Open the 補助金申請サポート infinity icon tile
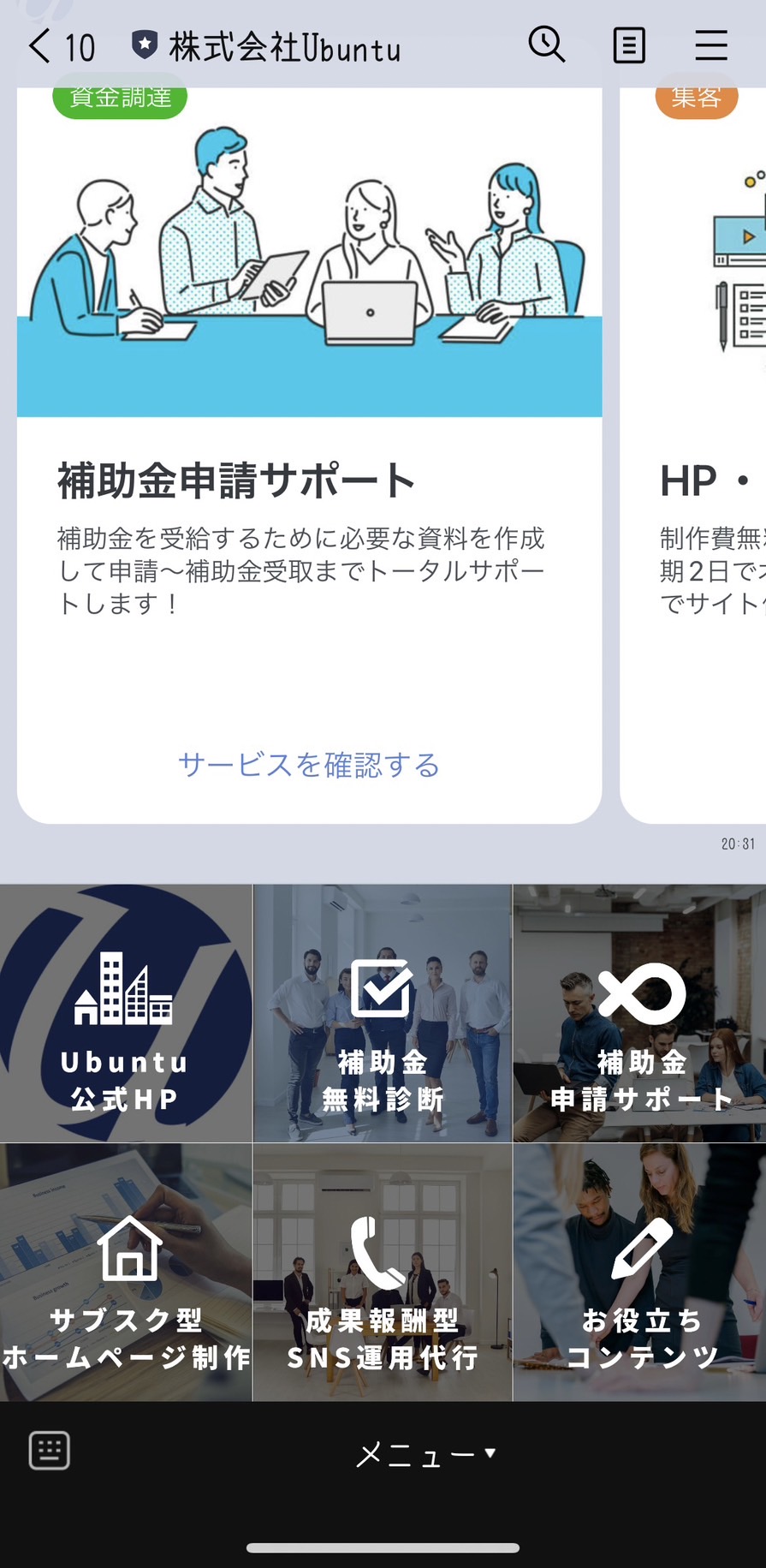The image size is (766, 1568). 640,1012
